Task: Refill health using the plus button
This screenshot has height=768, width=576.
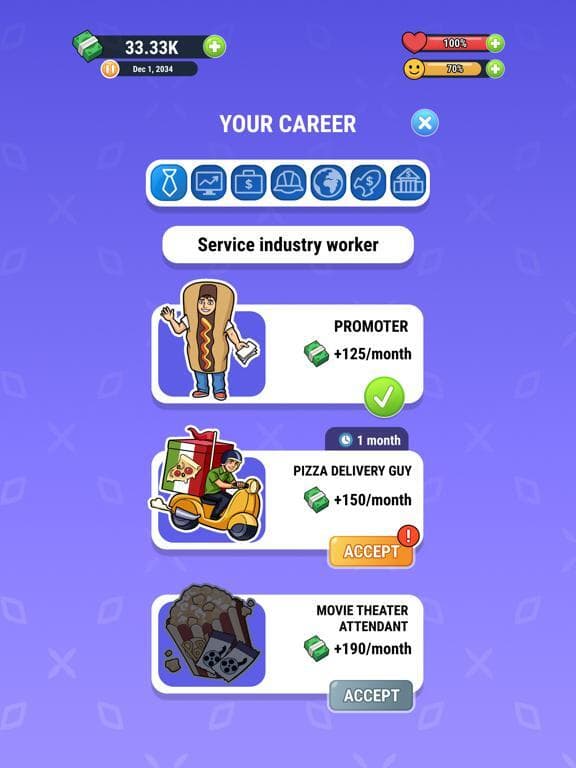Action: pyautogui.click(x=495, y=43)
